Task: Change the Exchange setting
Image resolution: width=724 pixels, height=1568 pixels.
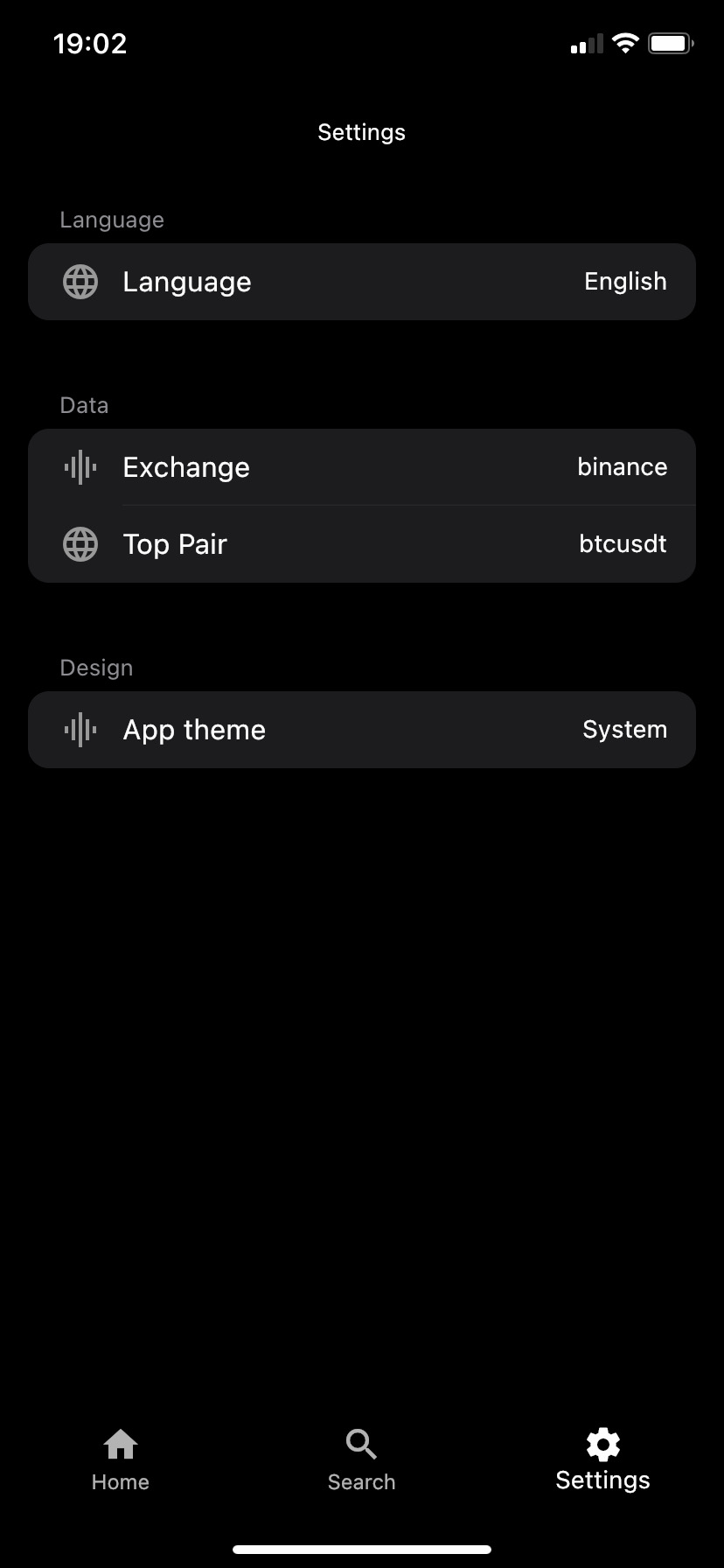Action: coord(361,467)
